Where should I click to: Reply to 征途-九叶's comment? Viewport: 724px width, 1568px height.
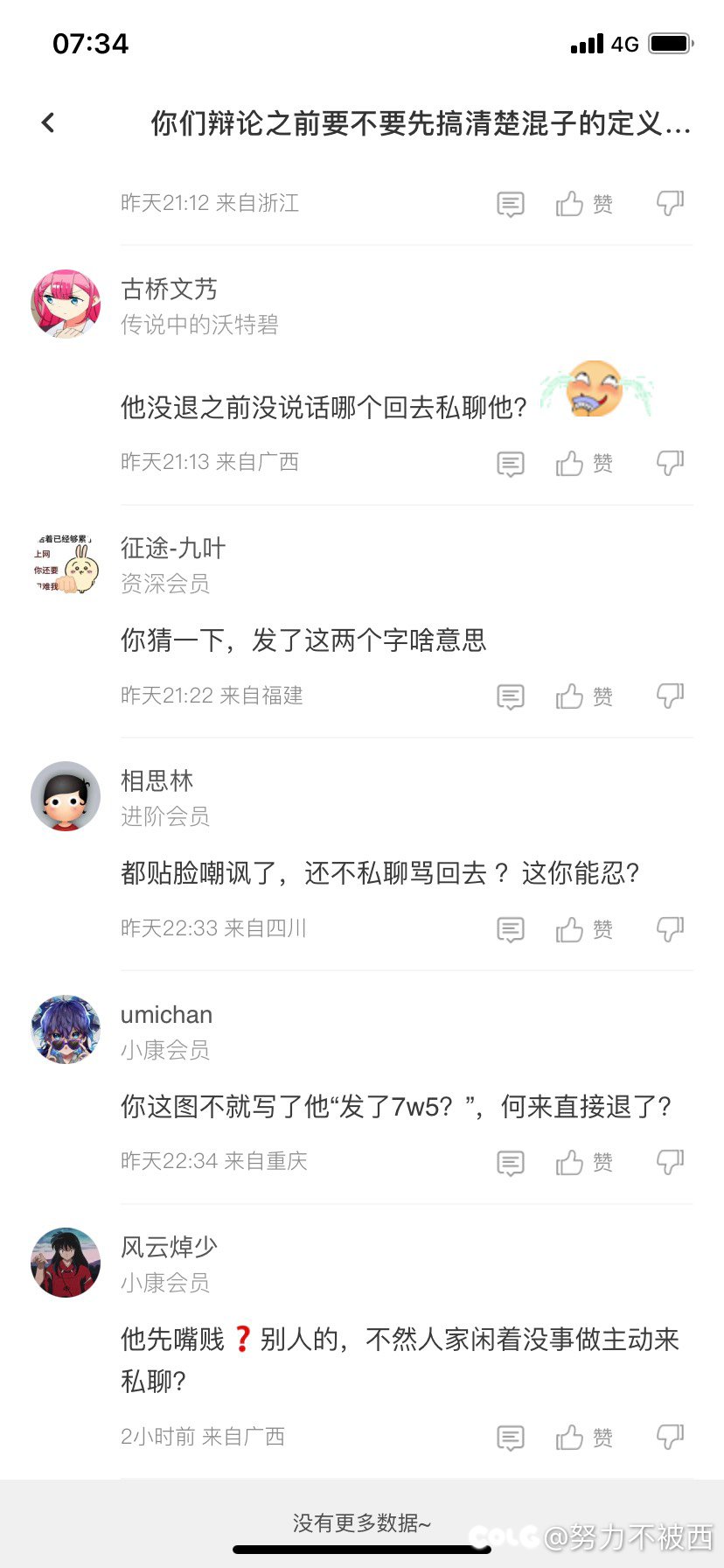click(x=511, y=697)
